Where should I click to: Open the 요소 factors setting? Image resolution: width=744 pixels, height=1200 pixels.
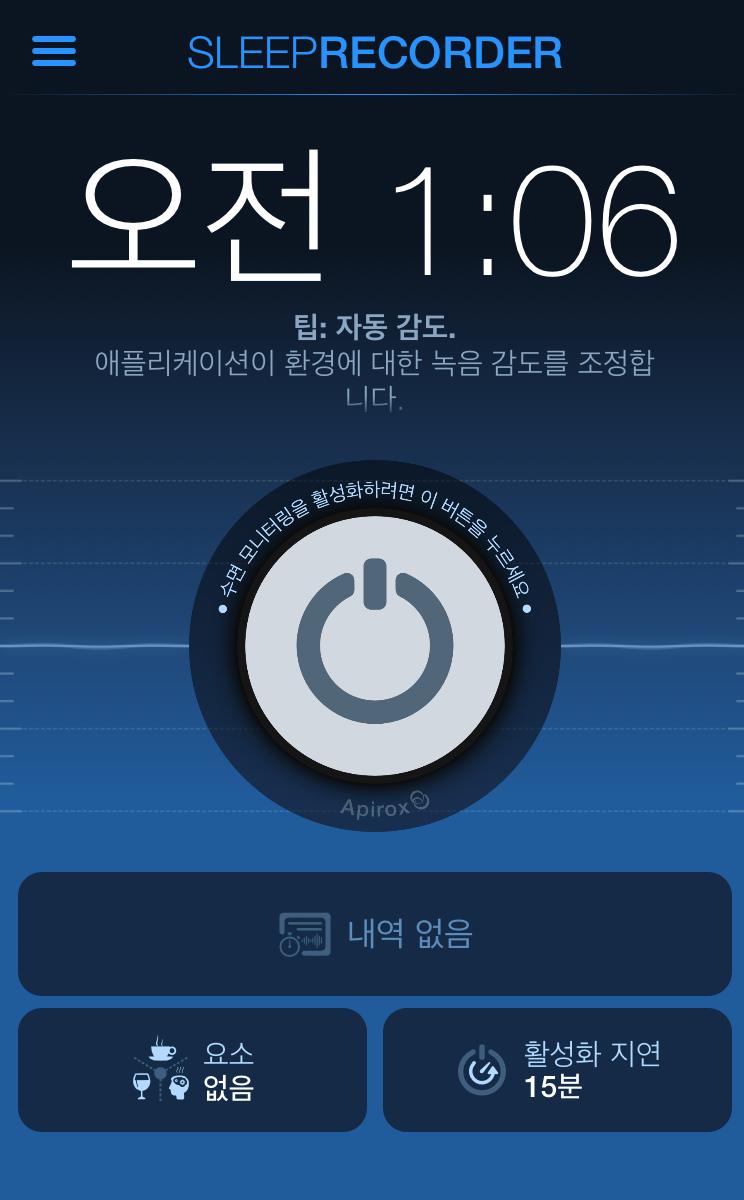(193, 1070)
